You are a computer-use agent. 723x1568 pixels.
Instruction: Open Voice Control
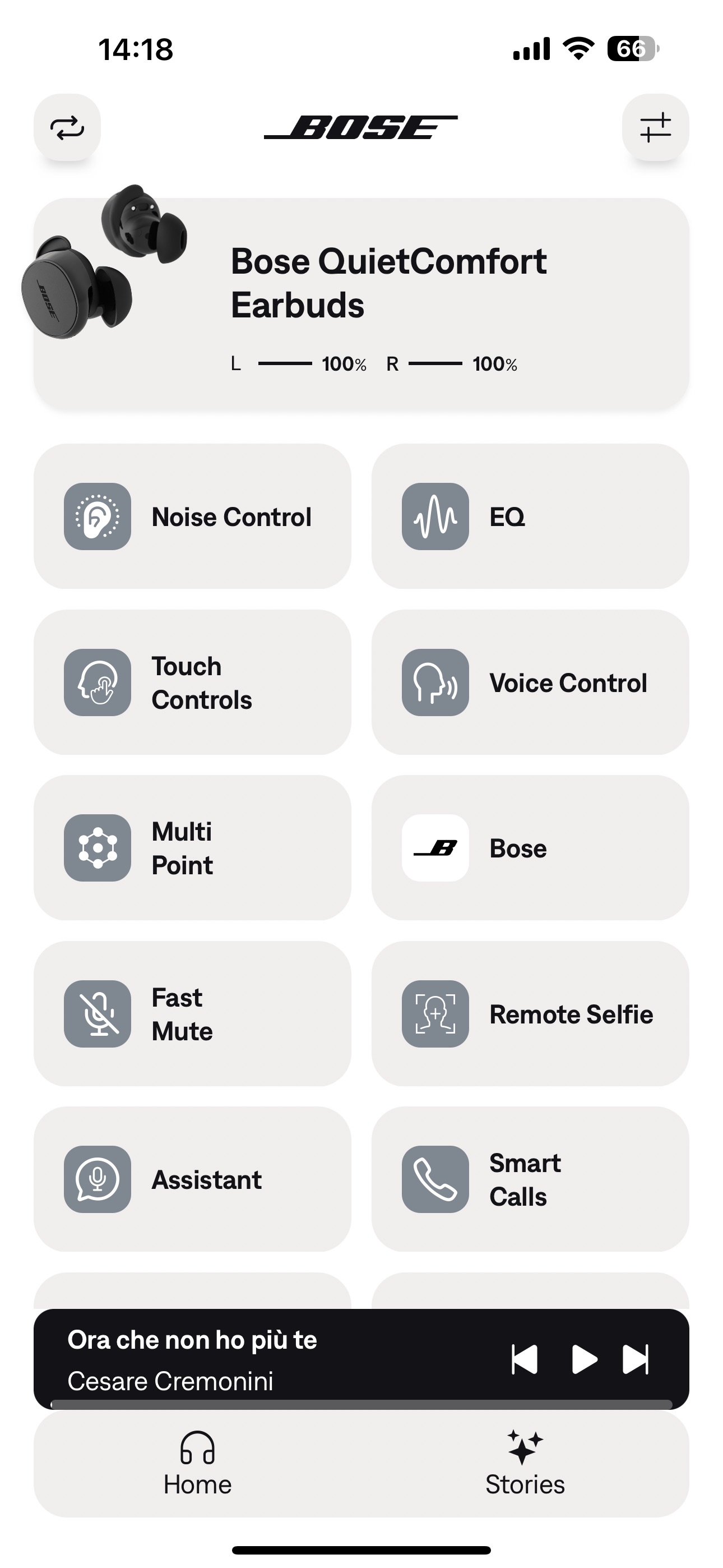pyautogui.click(x=530, y=682)
